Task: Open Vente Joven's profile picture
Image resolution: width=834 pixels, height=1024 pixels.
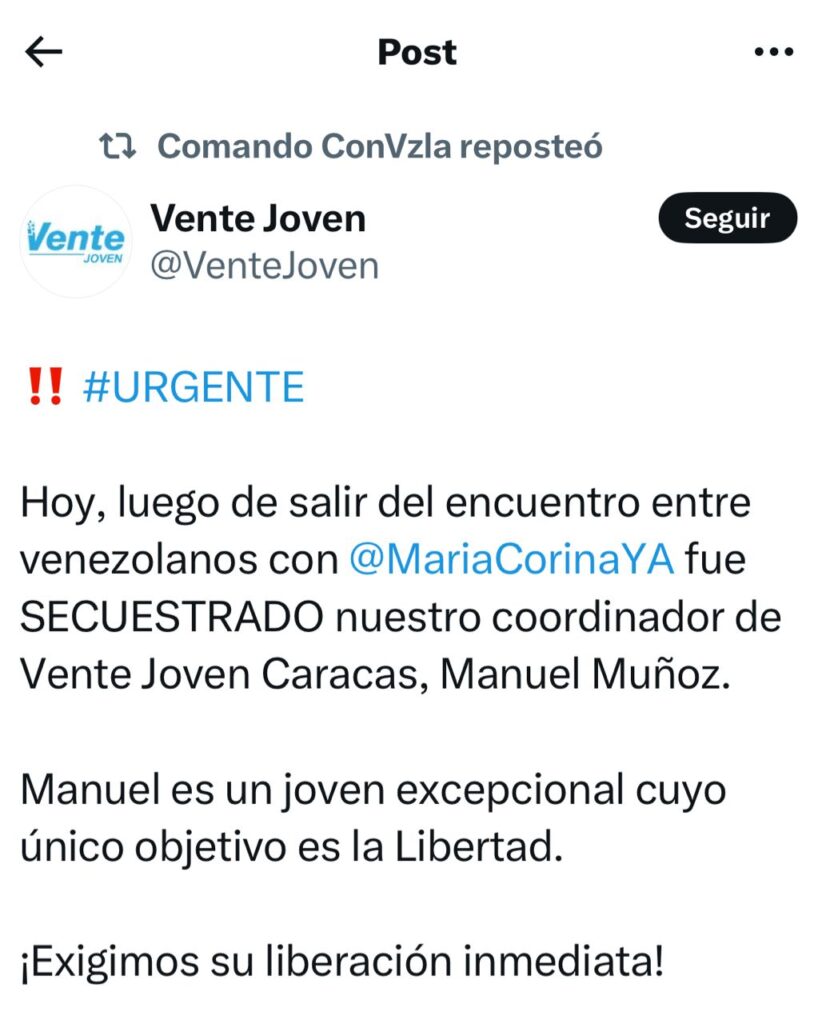Action: pos(76,241)
